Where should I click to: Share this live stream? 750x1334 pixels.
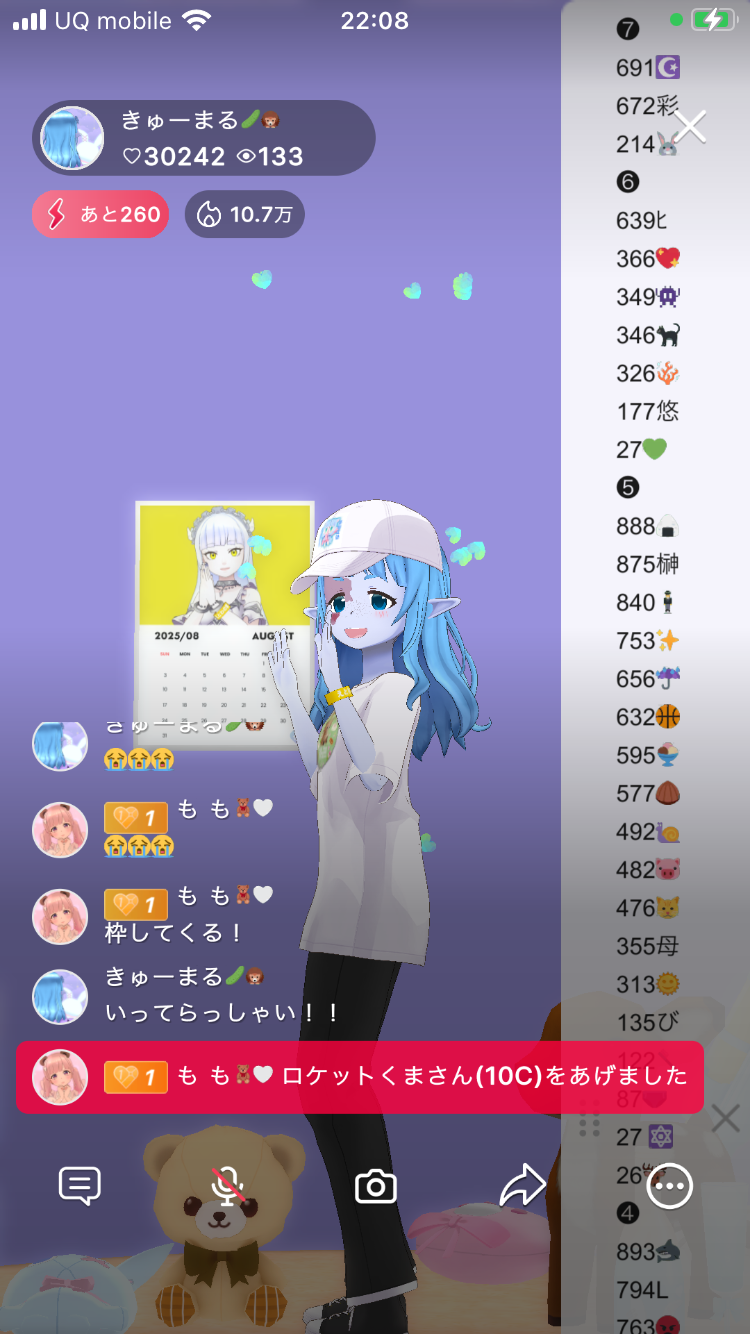[523, 1186]
